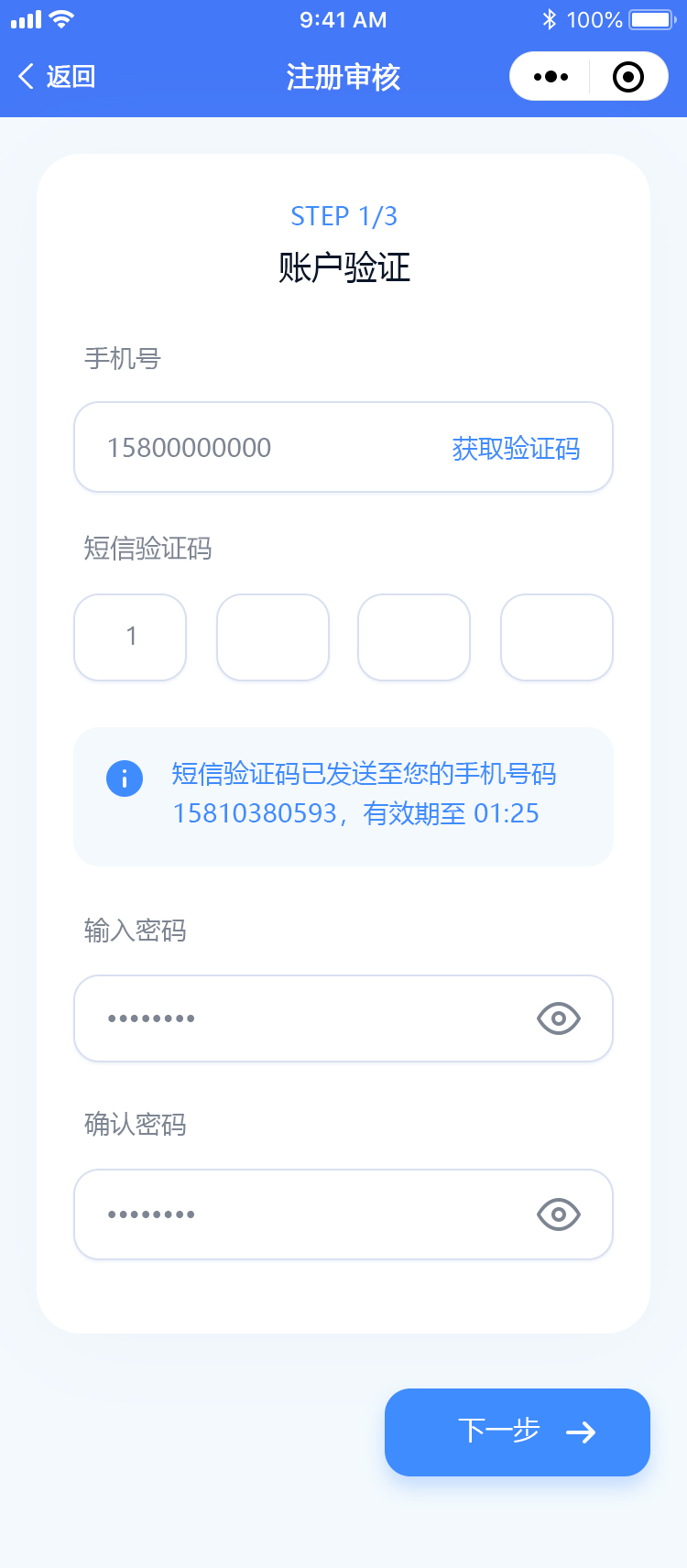This screenshot has height=1568, width=687.
Task: Show the password in the 输入密码 field
Action: (x=559, y=1018)
